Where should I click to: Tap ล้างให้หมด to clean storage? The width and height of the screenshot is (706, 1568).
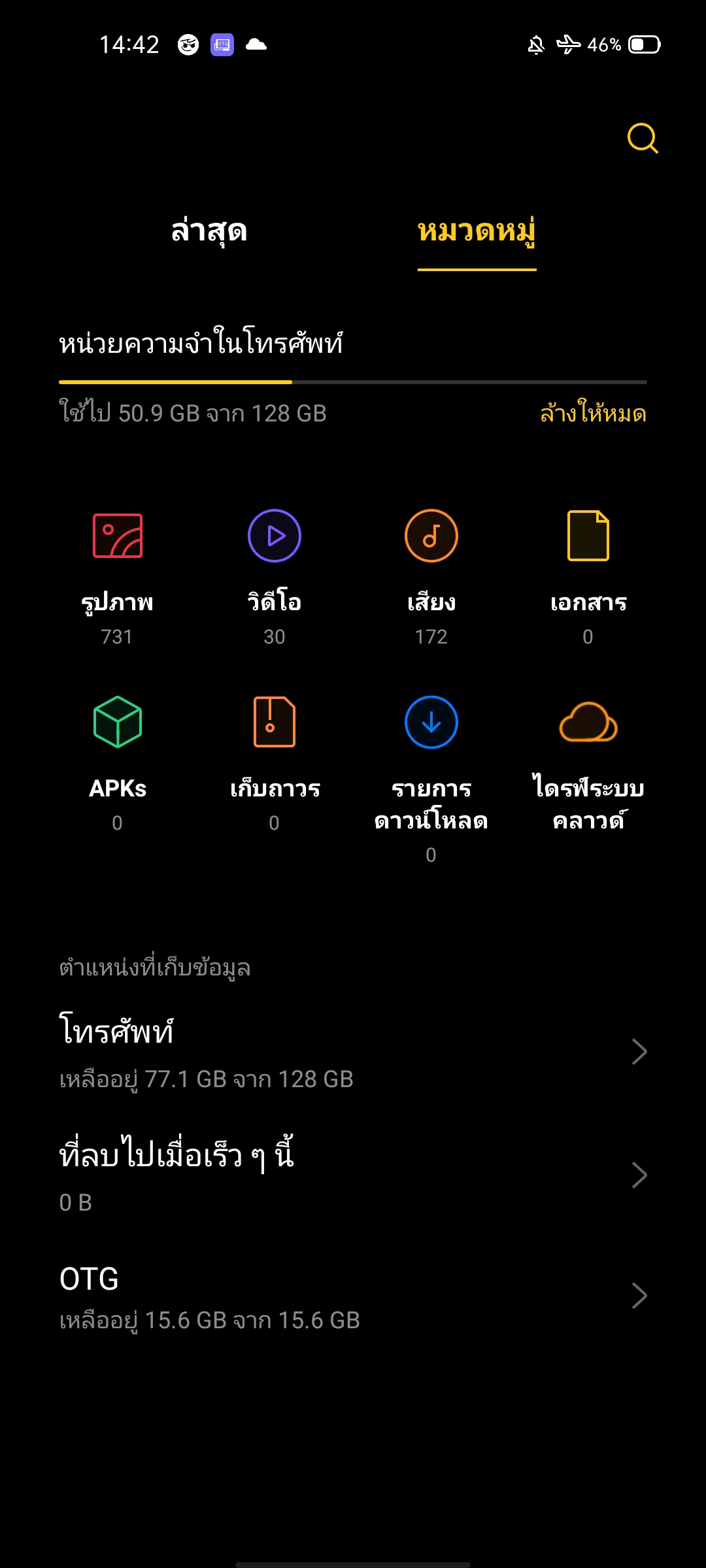(x=593, y=414)
